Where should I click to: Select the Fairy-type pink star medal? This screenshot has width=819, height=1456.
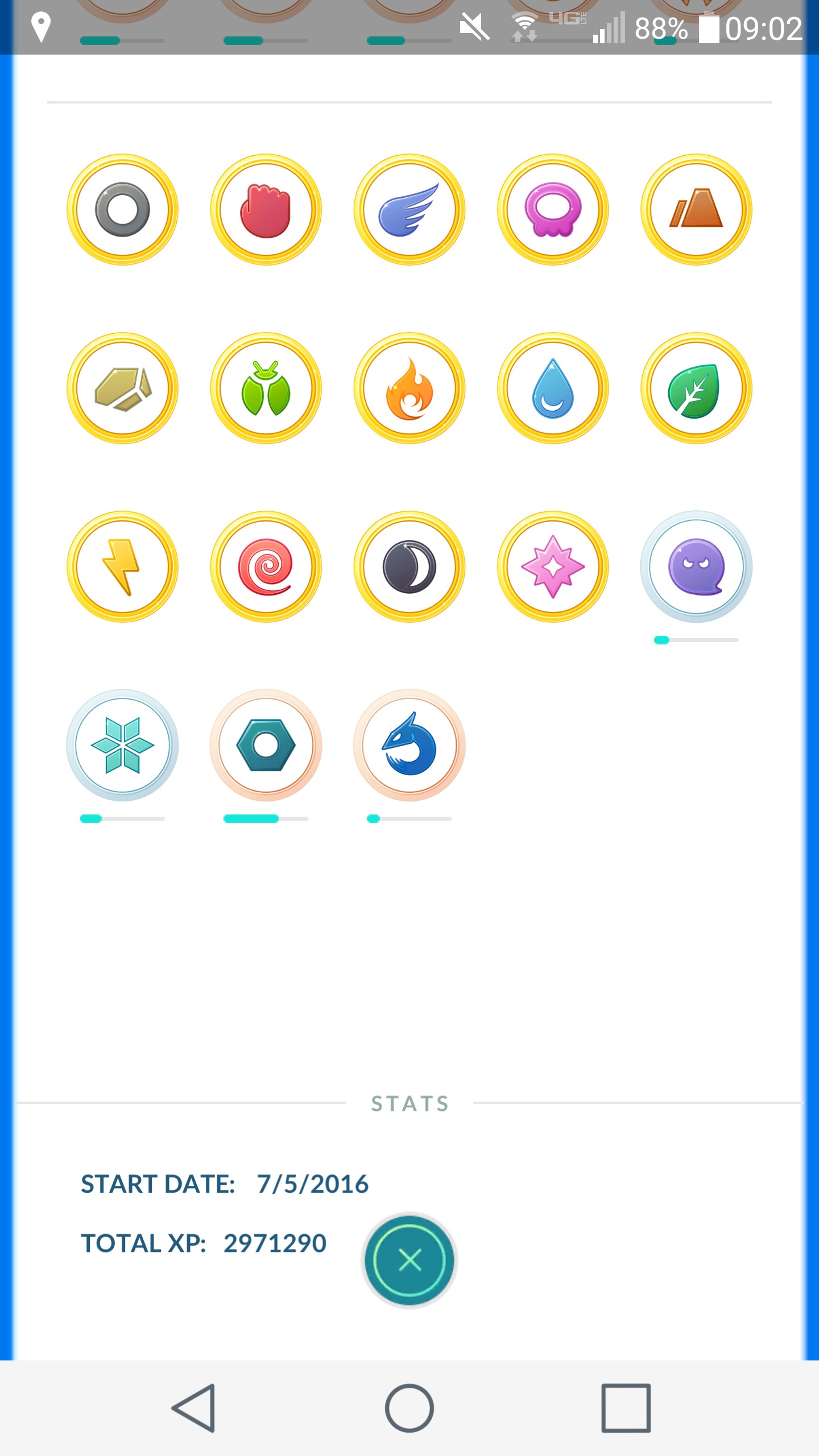[553, 567]
